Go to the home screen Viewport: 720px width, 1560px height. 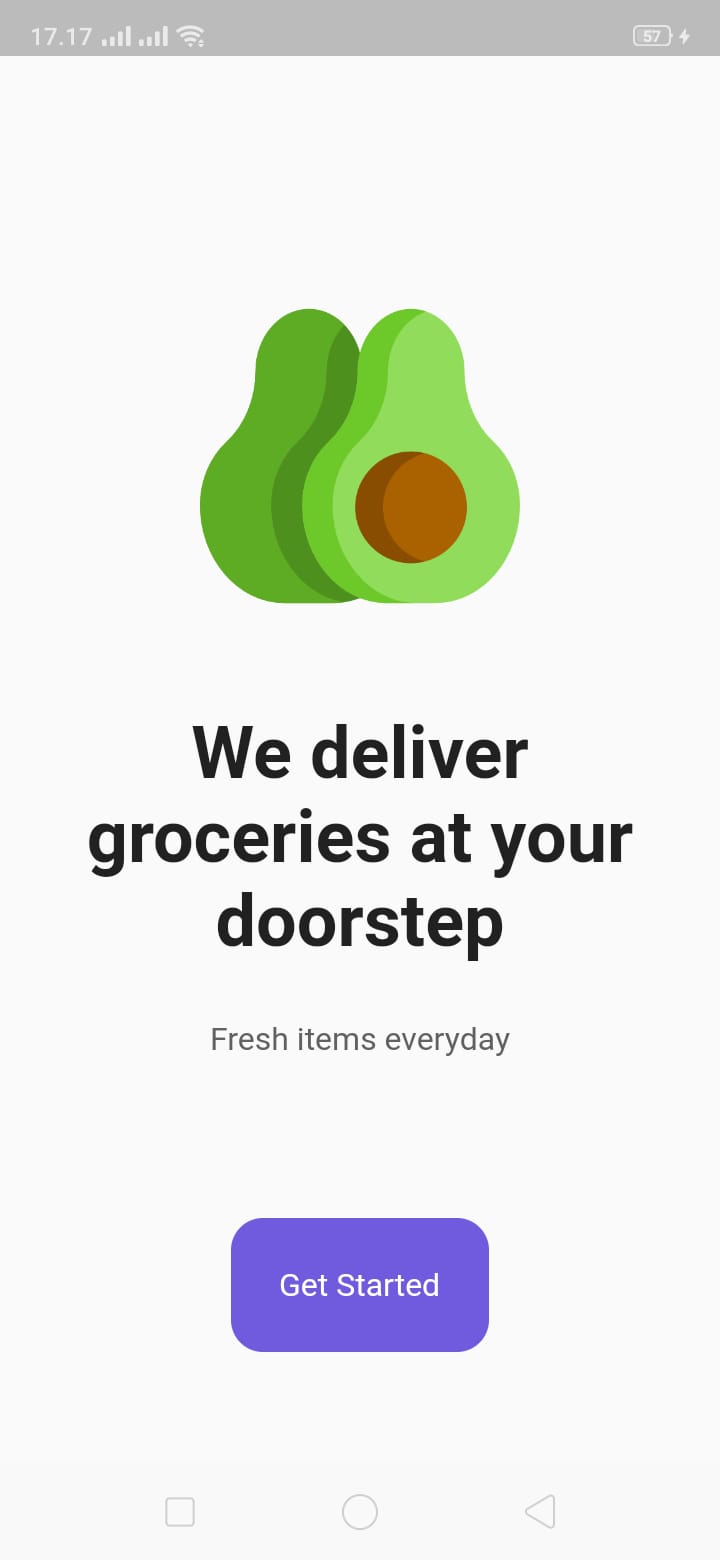pos(360,1511)
